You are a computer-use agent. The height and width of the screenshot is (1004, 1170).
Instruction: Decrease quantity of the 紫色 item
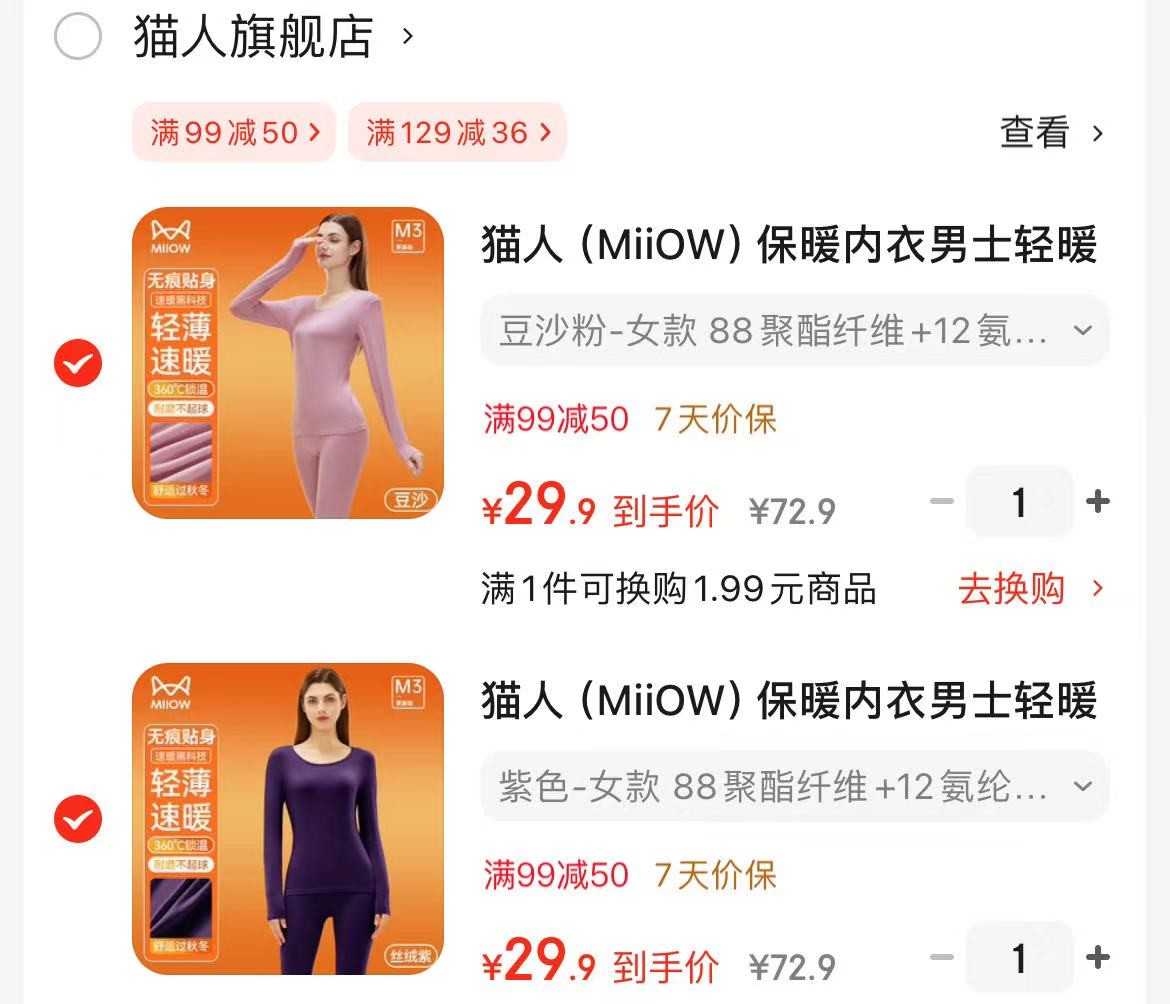coord(941,958)
